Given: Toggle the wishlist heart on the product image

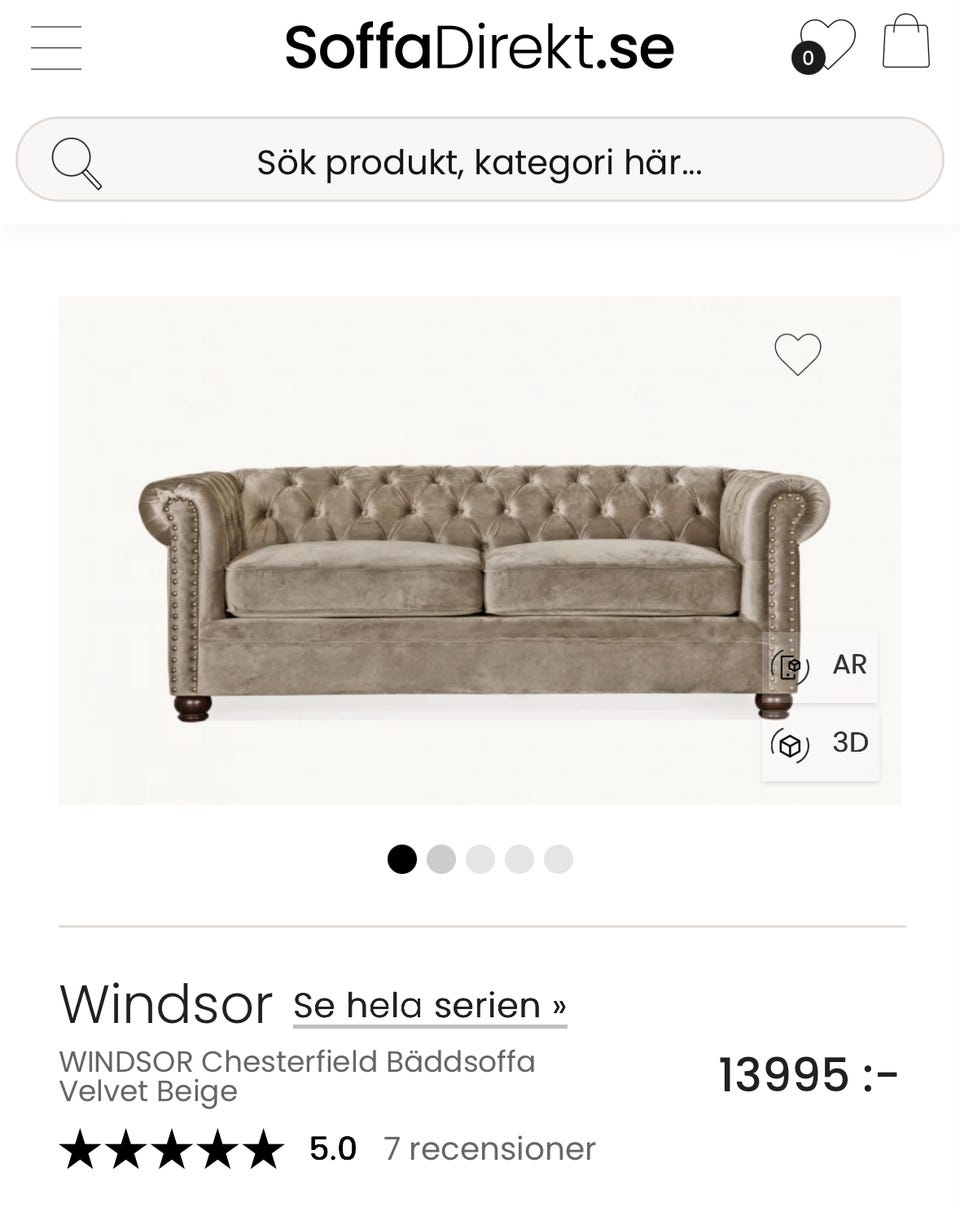Looking at the screenshot, I should click(797, 354).
